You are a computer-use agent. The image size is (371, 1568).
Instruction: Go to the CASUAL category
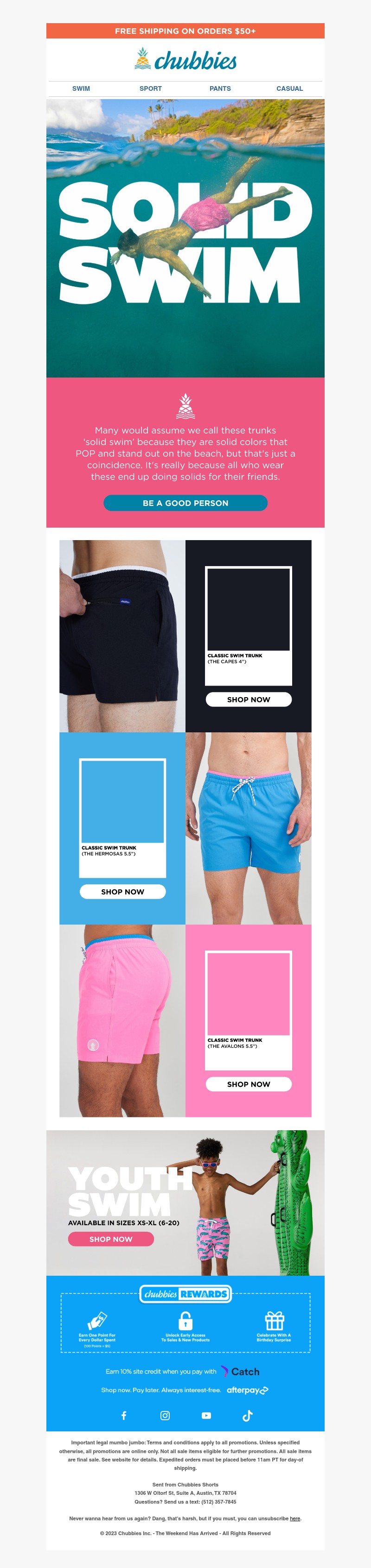tap(289, 89)
